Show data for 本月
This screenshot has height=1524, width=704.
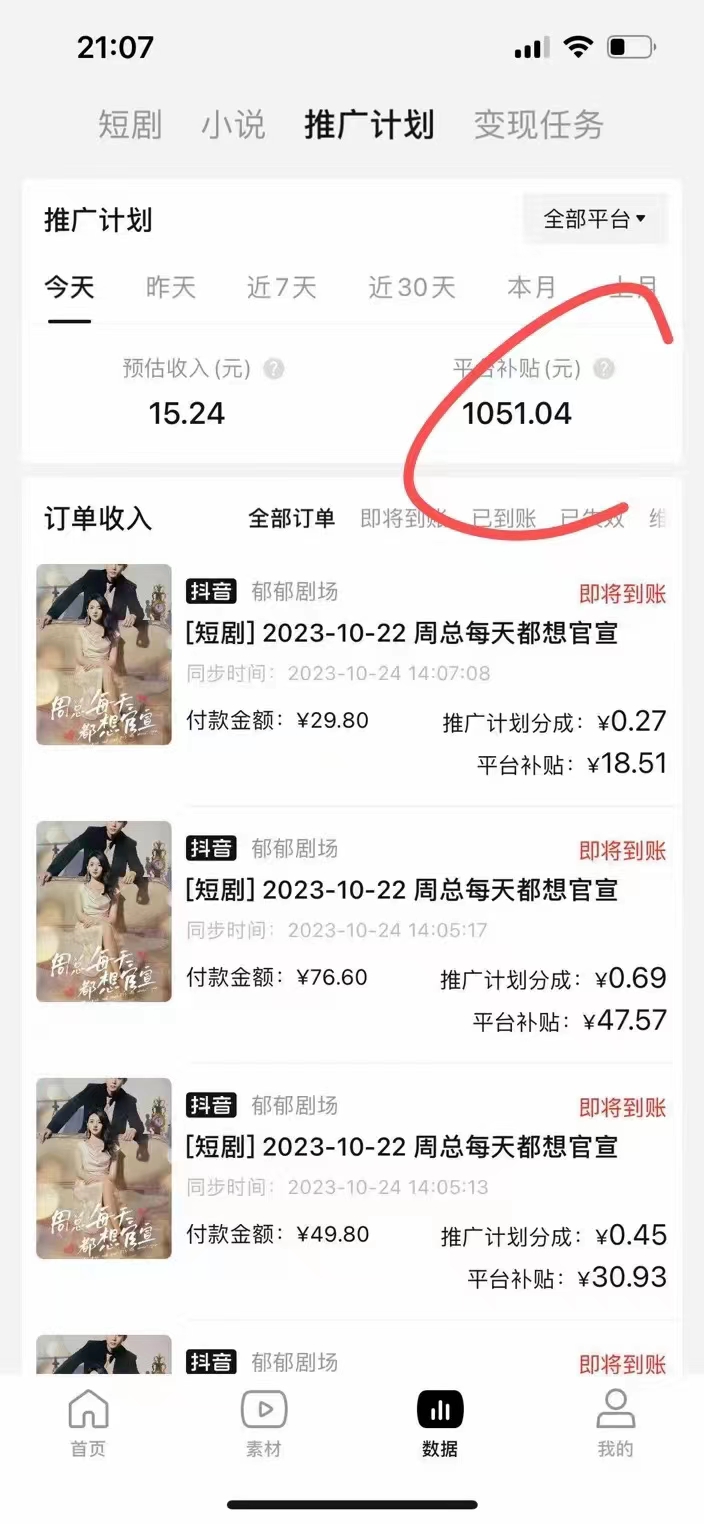531,288
